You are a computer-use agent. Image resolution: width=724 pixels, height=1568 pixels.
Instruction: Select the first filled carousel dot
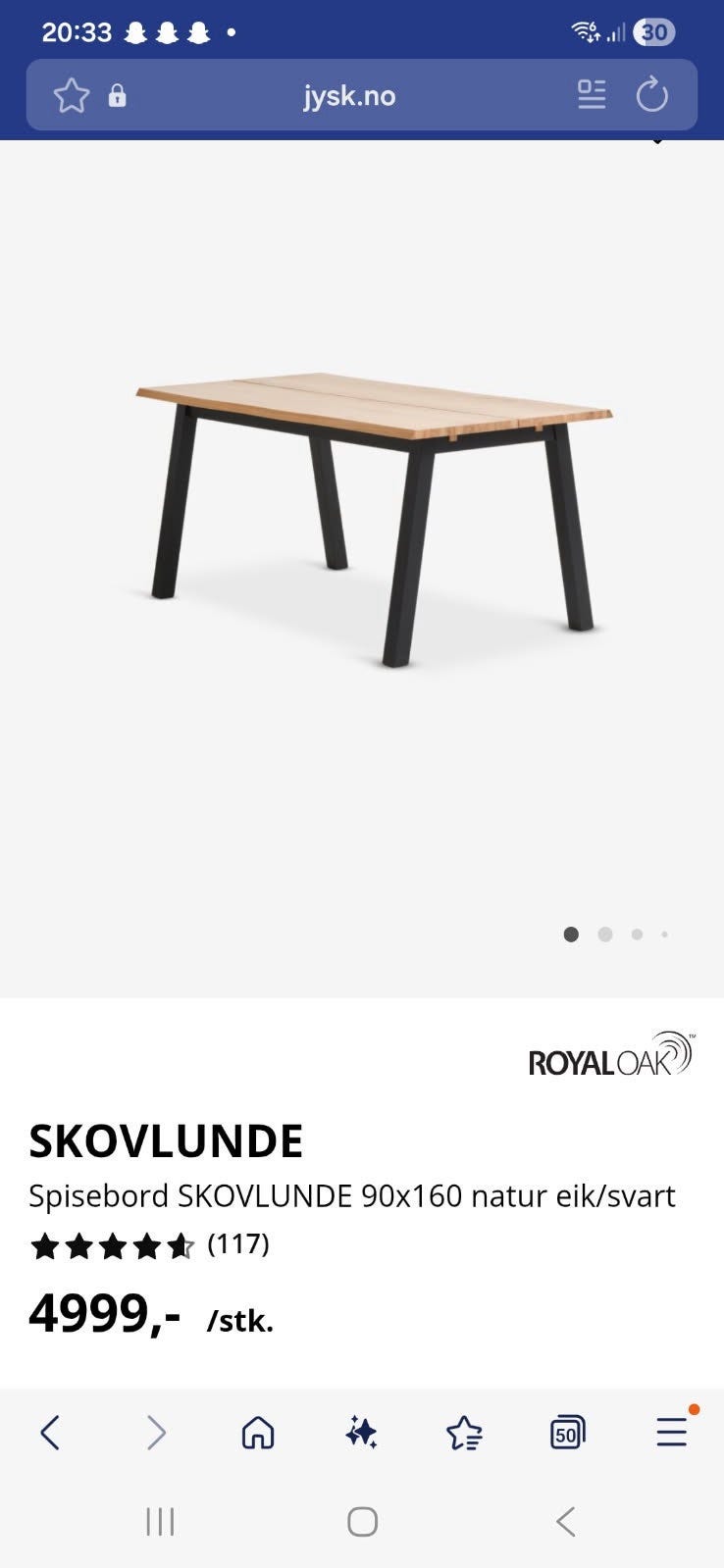click(572, 935)
